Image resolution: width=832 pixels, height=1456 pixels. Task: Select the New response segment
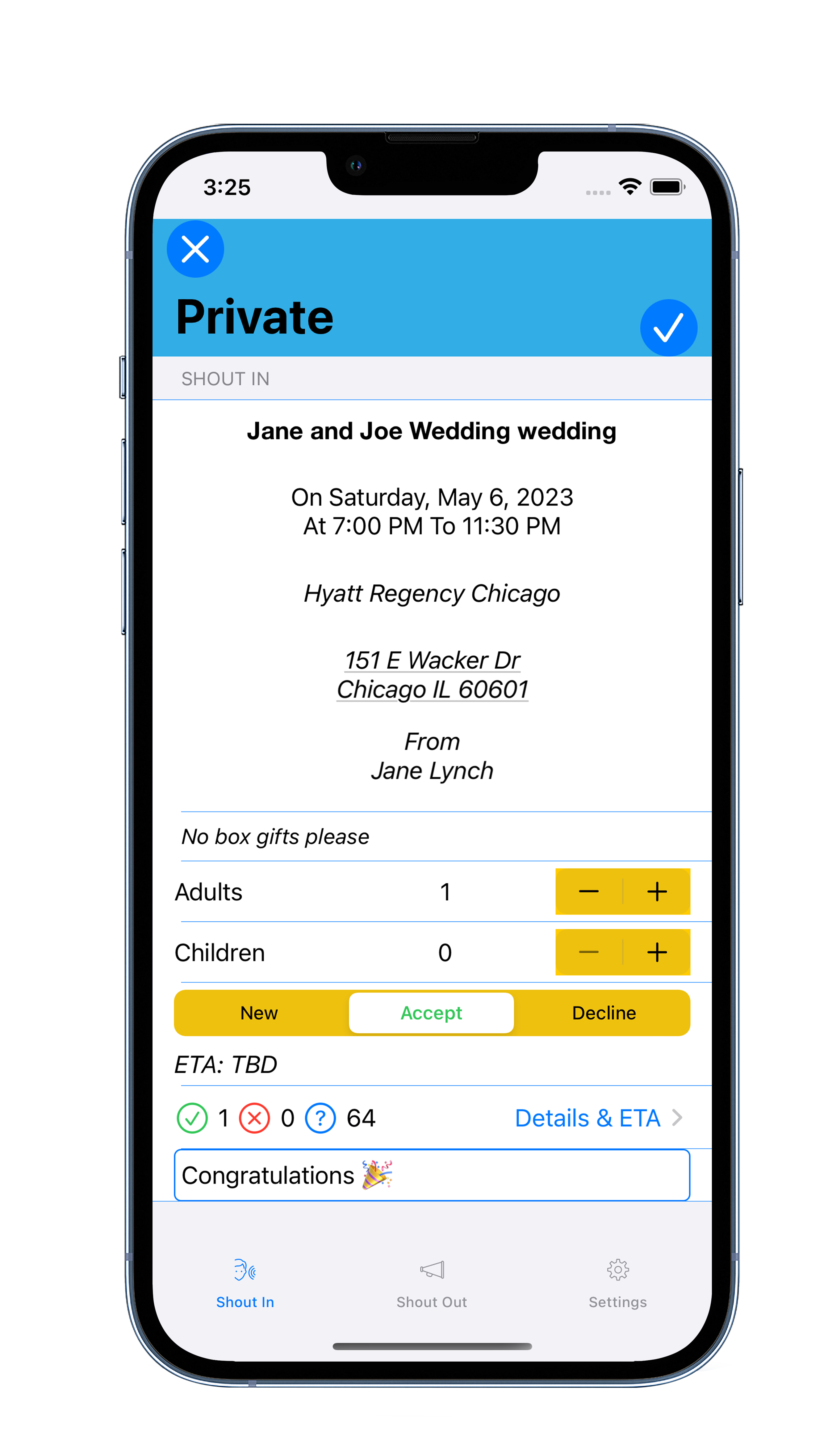click(259, 1012)
